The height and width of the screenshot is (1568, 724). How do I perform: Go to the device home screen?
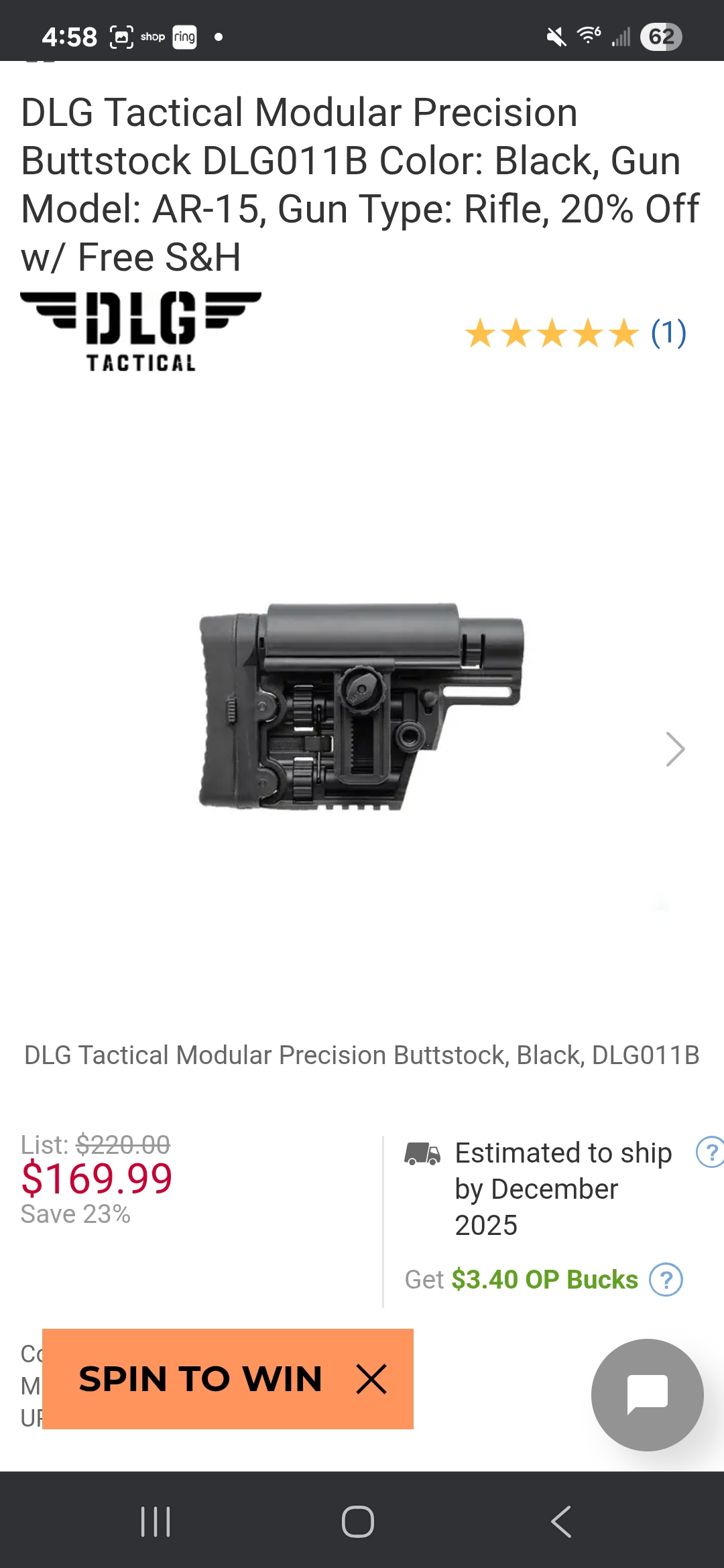click(x=358, y=1521)
